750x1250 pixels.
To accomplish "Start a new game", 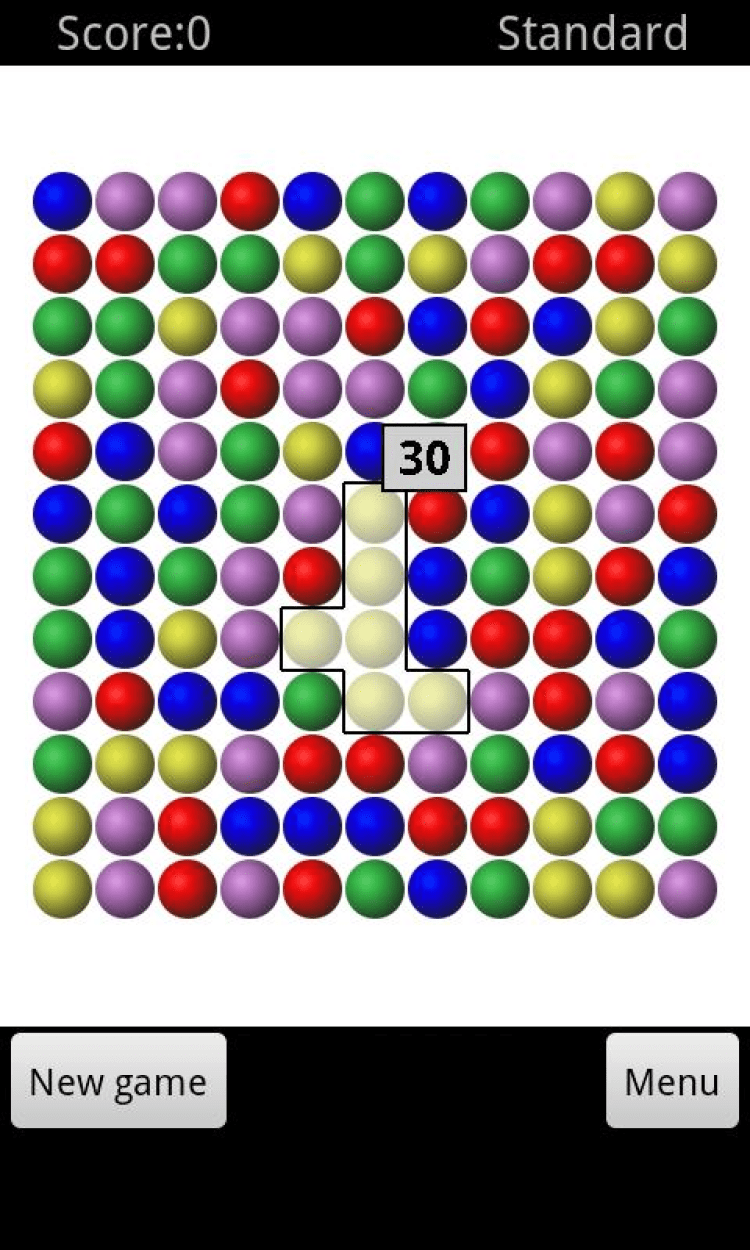I will pyautogui.click(x=118, y=1081).
